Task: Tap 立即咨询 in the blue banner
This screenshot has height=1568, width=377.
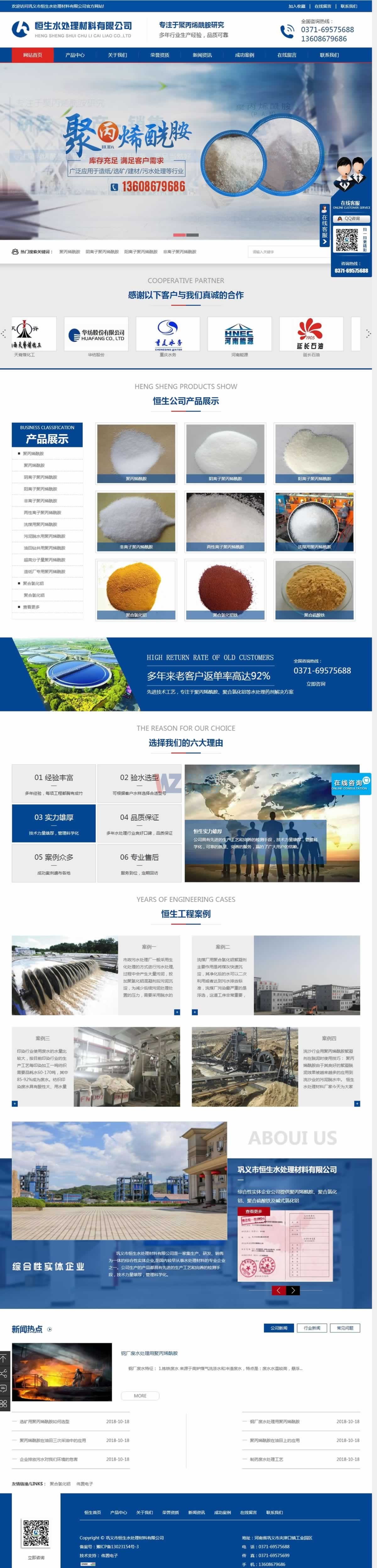Action: [x=315, y=684]
